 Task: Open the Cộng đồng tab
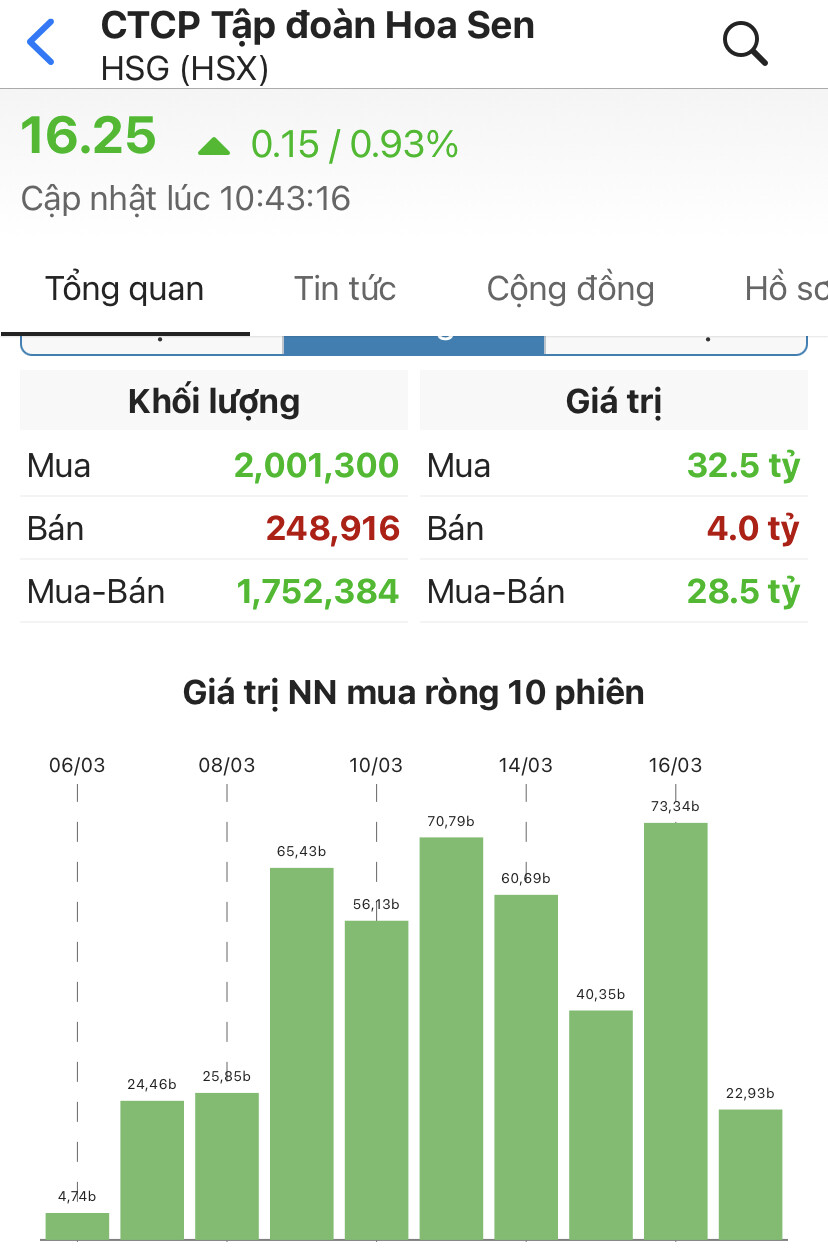coord(570,289)
